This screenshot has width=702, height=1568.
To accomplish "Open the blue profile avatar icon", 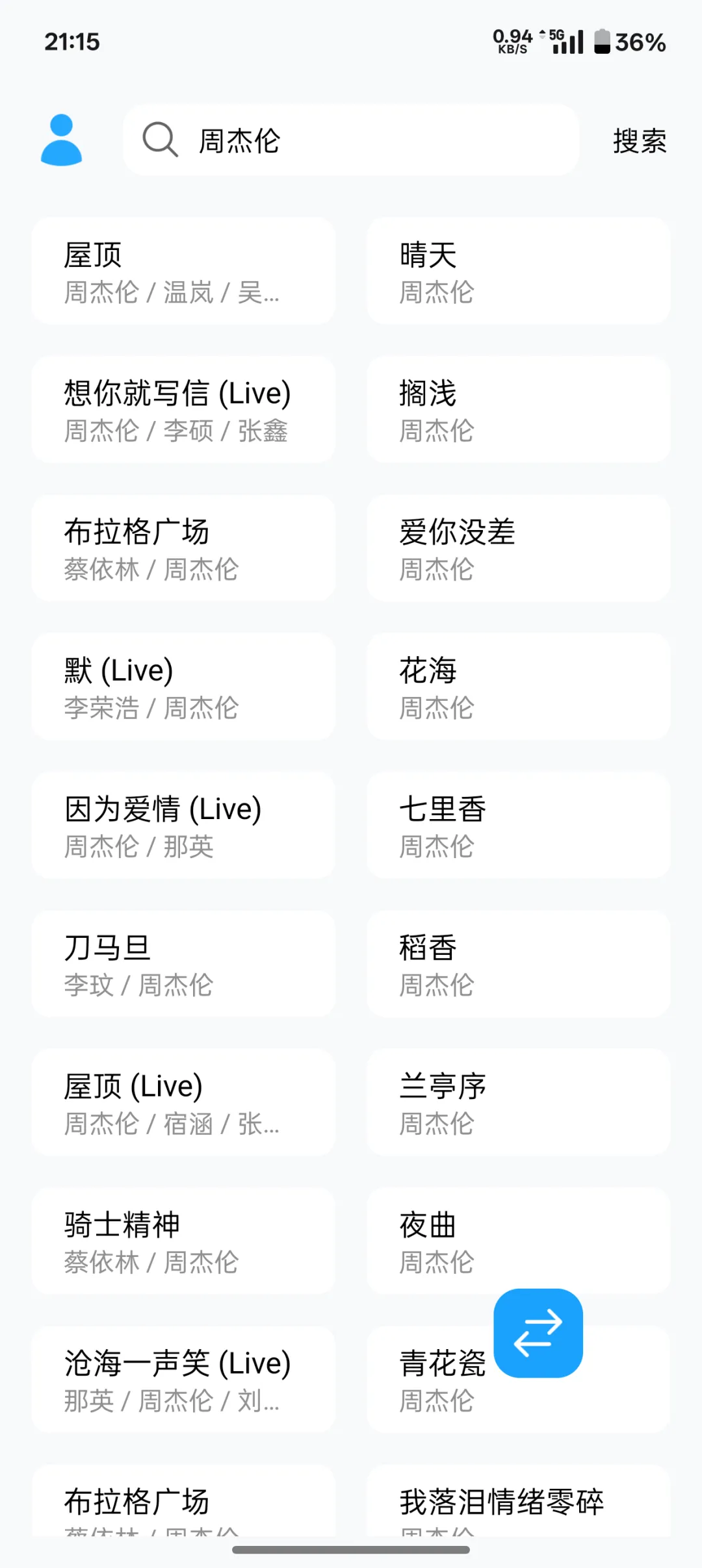I will point(61,140).
